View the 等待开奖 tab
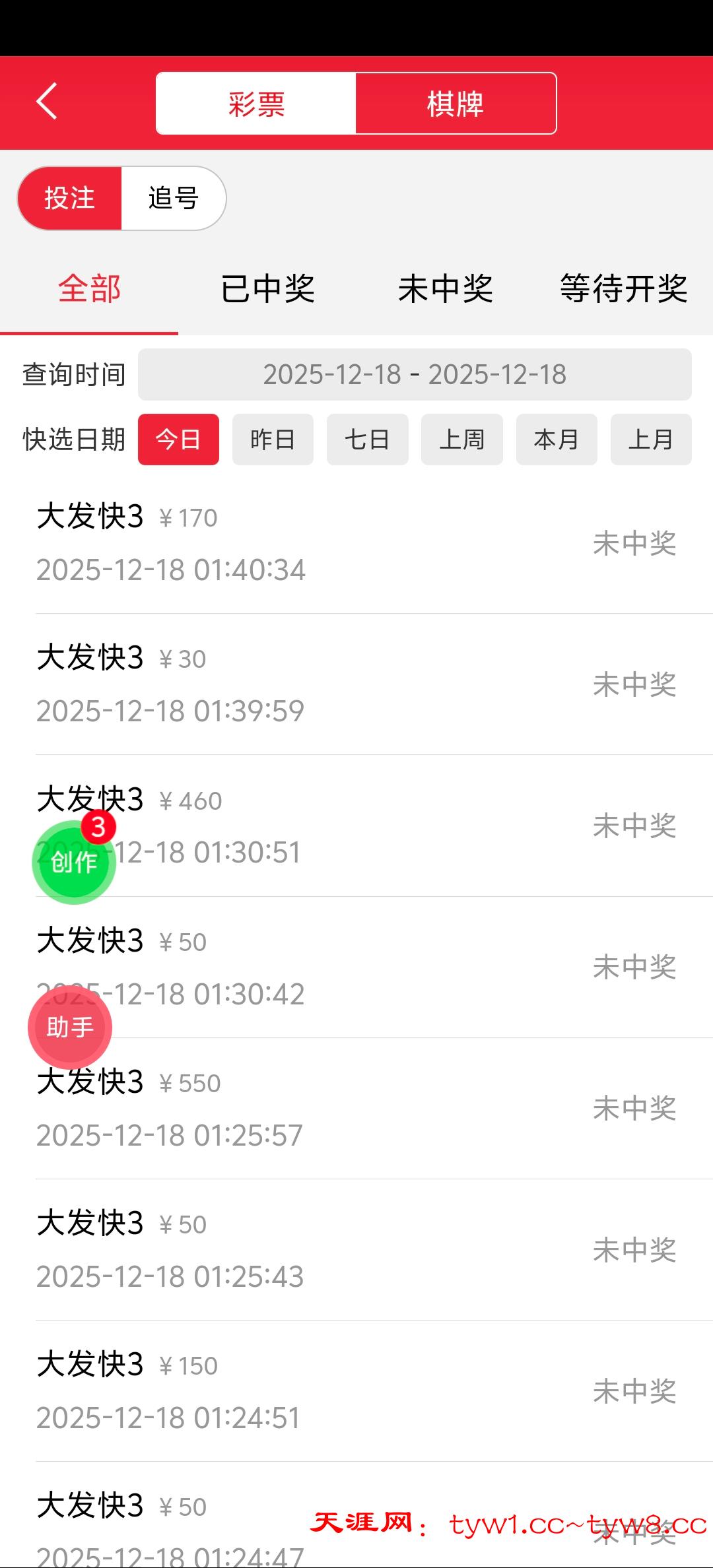The image size is (713, 1568). (623, 289)
